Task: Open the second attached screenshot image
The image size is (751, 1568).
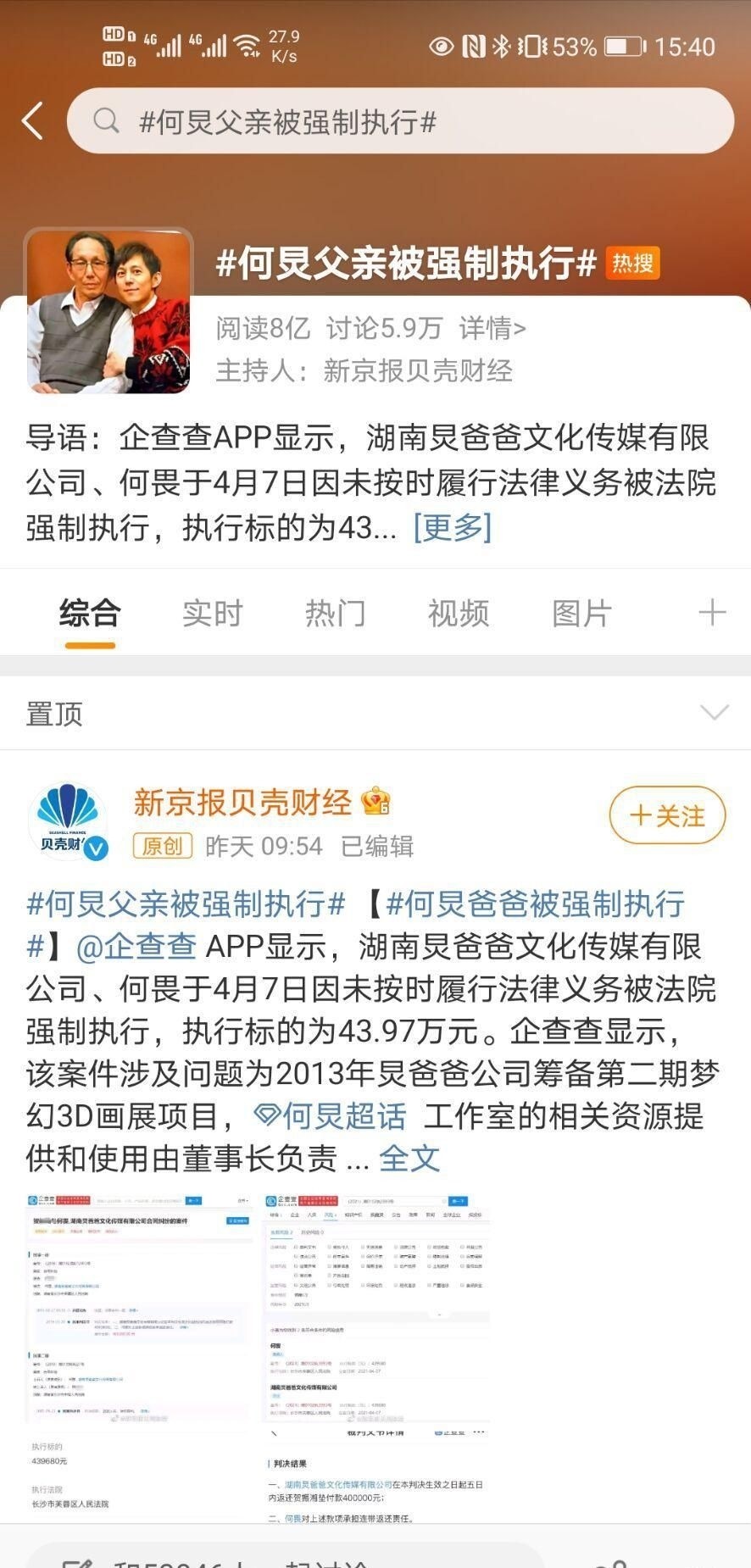Action: [377, 1356]
